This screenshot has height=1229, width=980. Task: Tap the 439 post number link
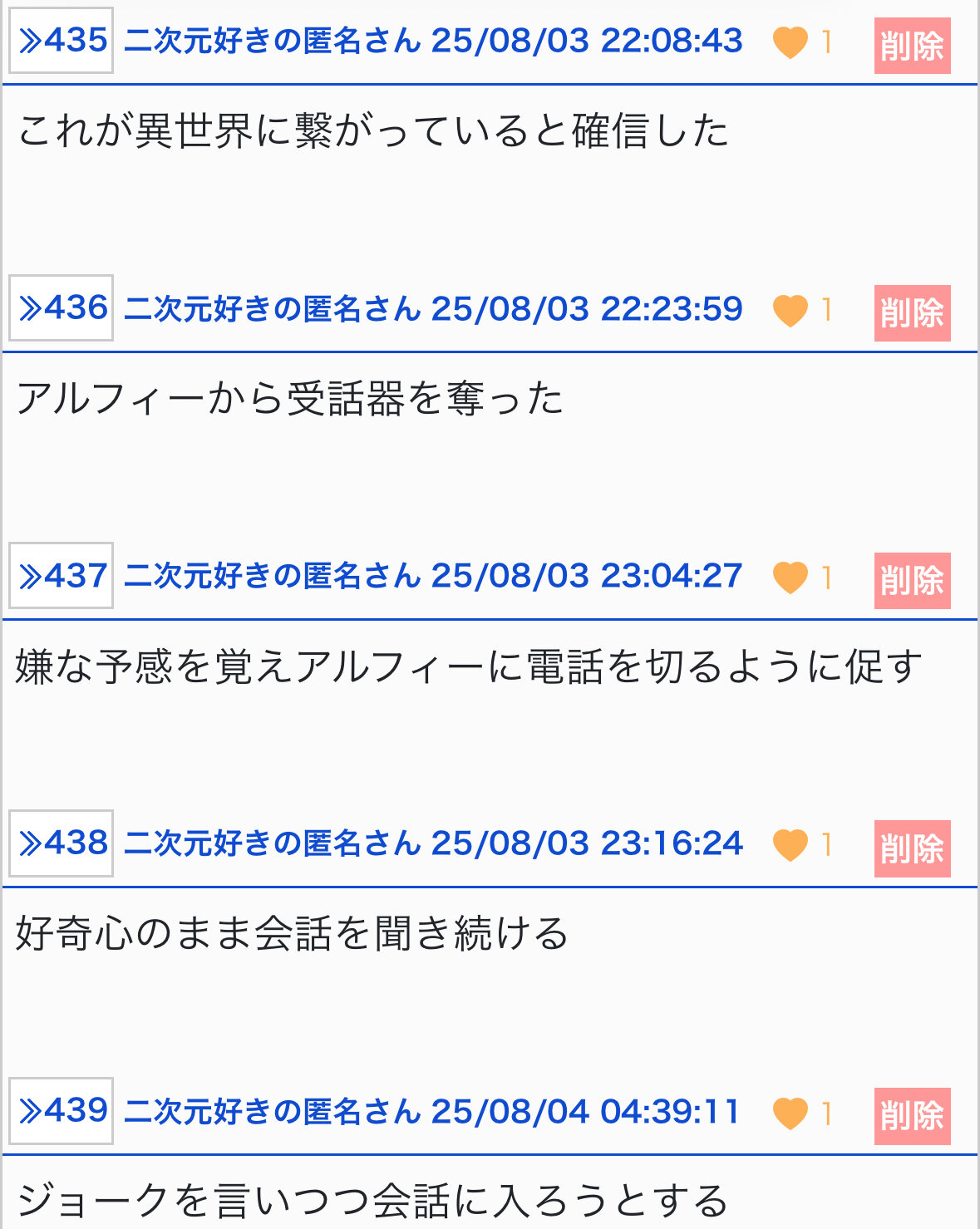(x=61, y=1110)
